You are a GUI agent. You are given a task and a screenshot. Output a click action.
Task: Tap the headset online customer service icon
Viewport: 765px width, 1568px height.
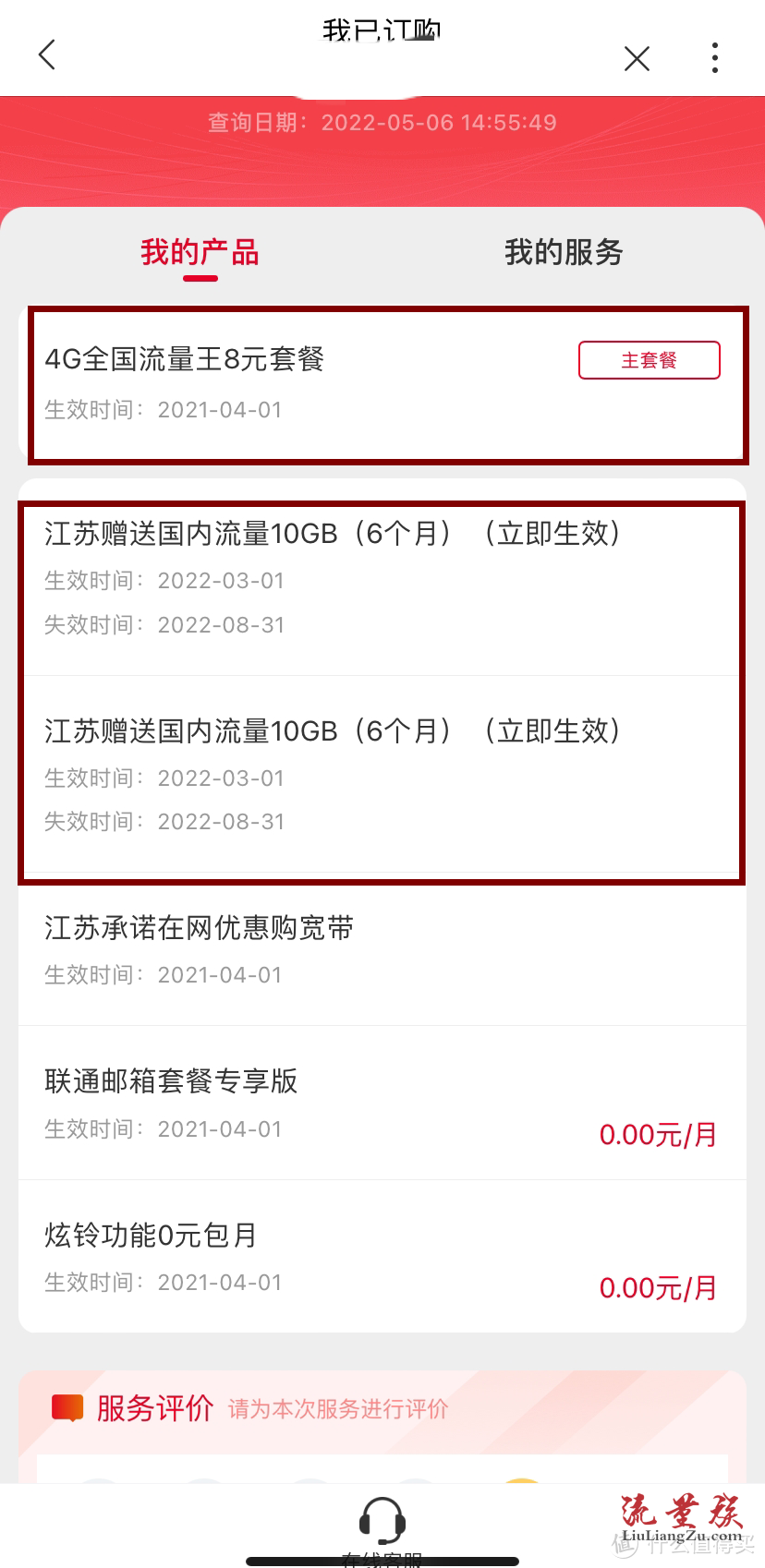[382, 1519]
